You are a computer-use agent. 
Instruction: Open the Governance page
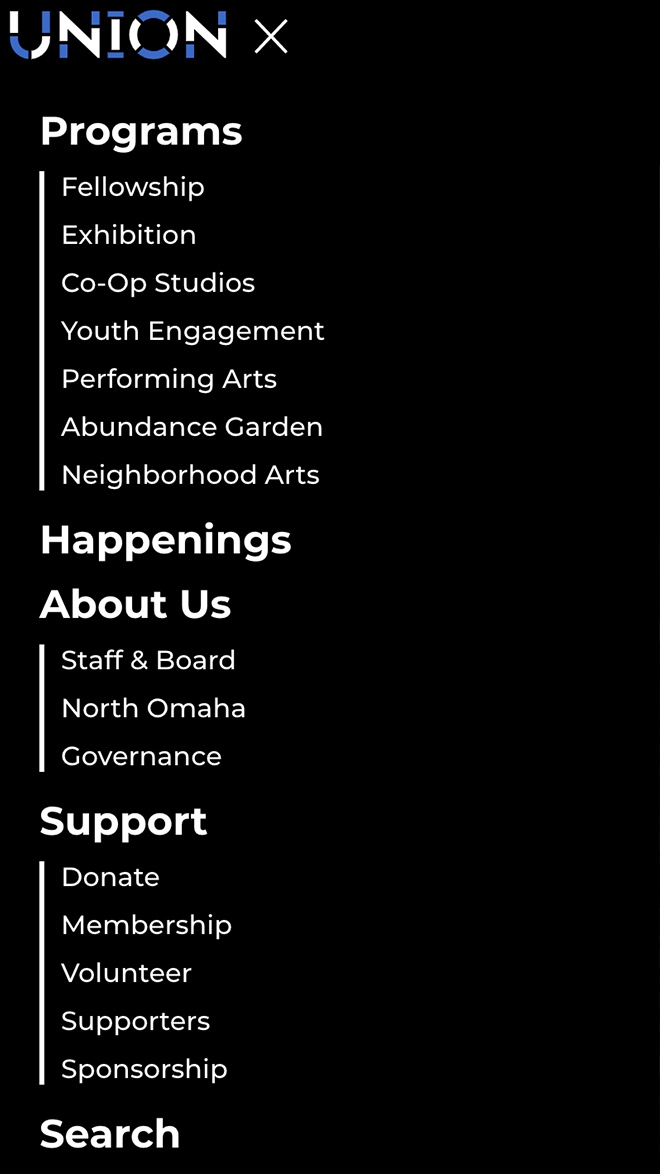point(142,756)
